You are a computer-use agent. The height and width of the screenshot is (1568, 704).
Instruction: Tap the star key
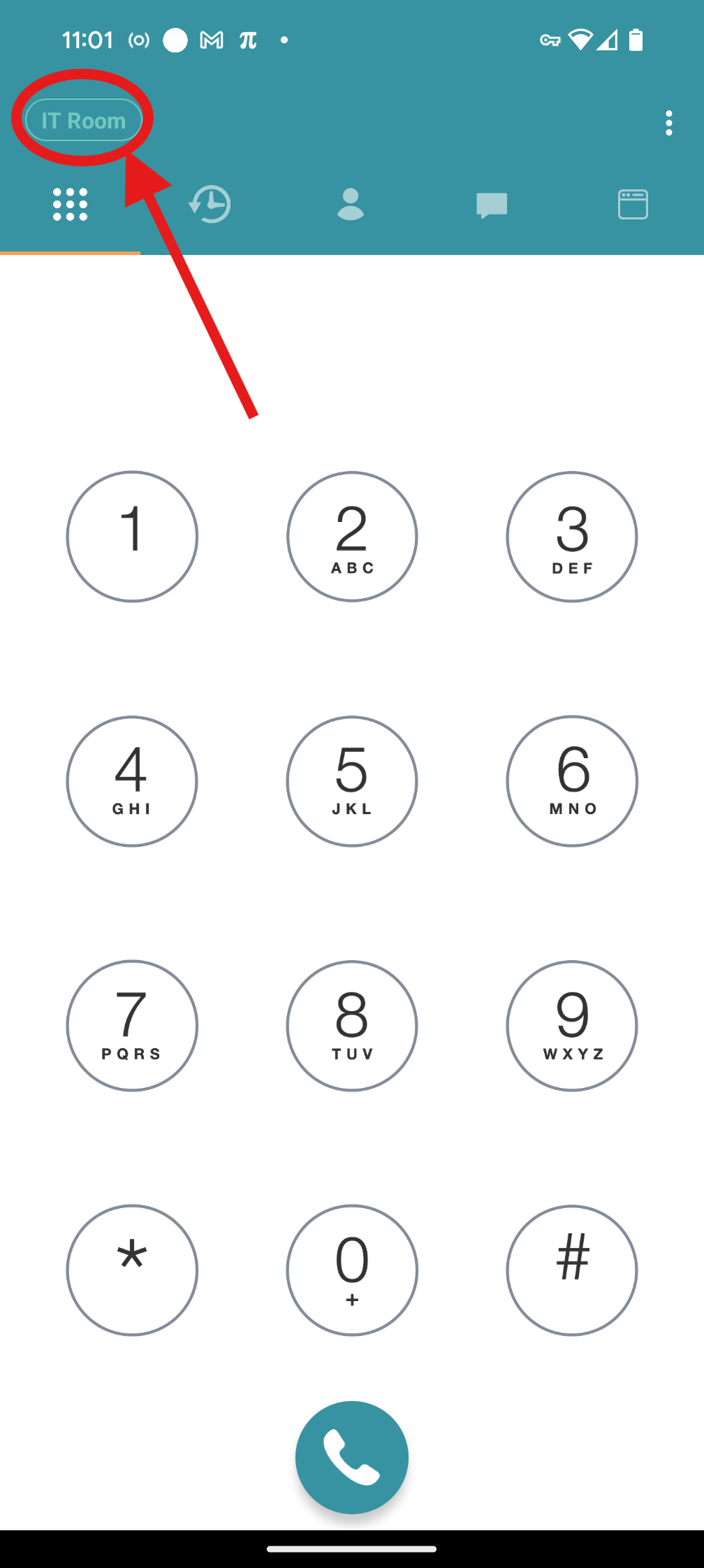[x=132, y=1270]
